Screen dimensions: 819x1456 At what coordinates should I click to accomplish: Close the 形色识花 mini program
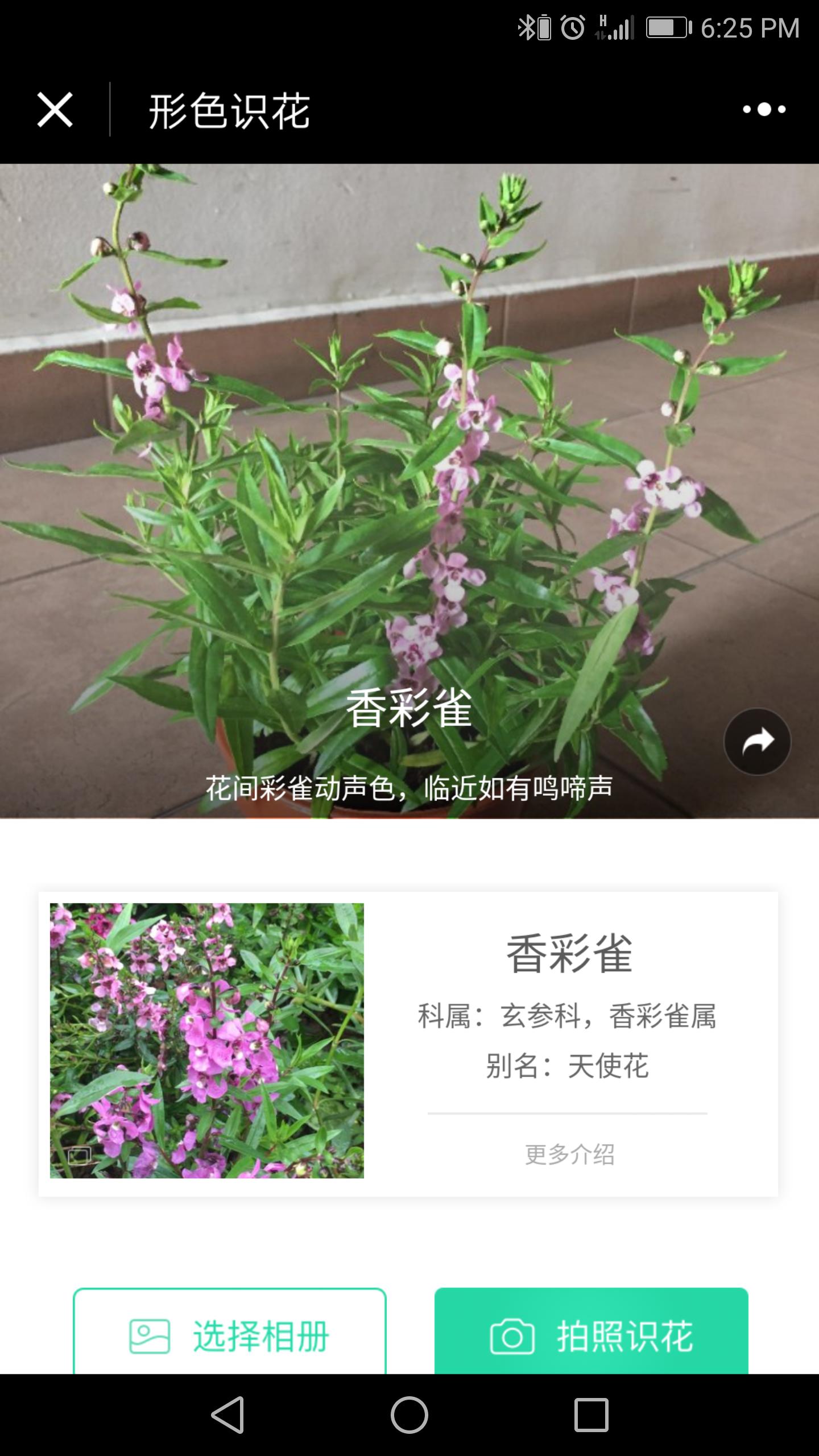55,109
